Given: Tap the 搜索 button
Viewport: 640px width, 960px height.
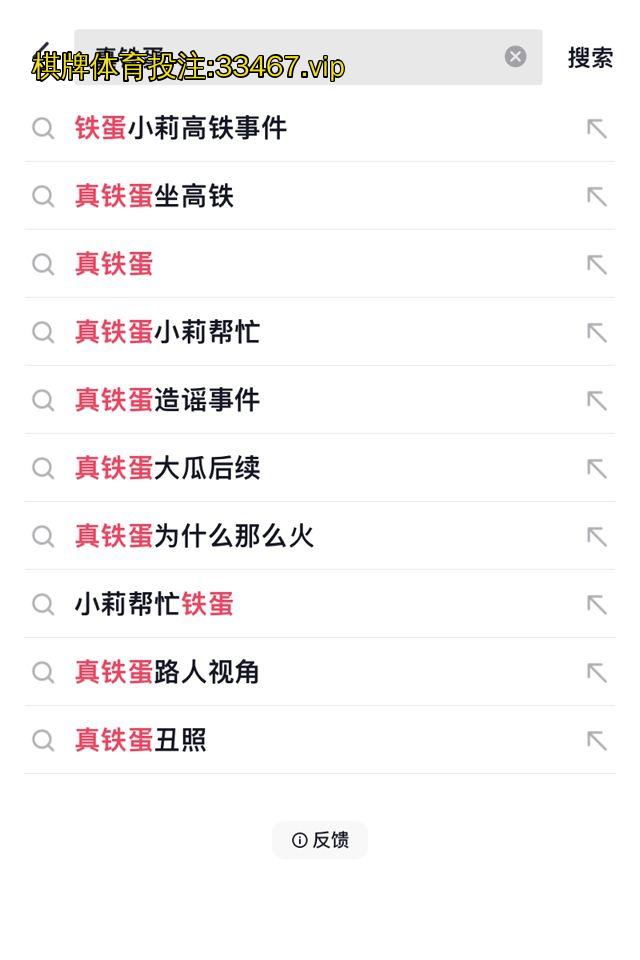Looking at the screenshot, I should pos(590,58).
